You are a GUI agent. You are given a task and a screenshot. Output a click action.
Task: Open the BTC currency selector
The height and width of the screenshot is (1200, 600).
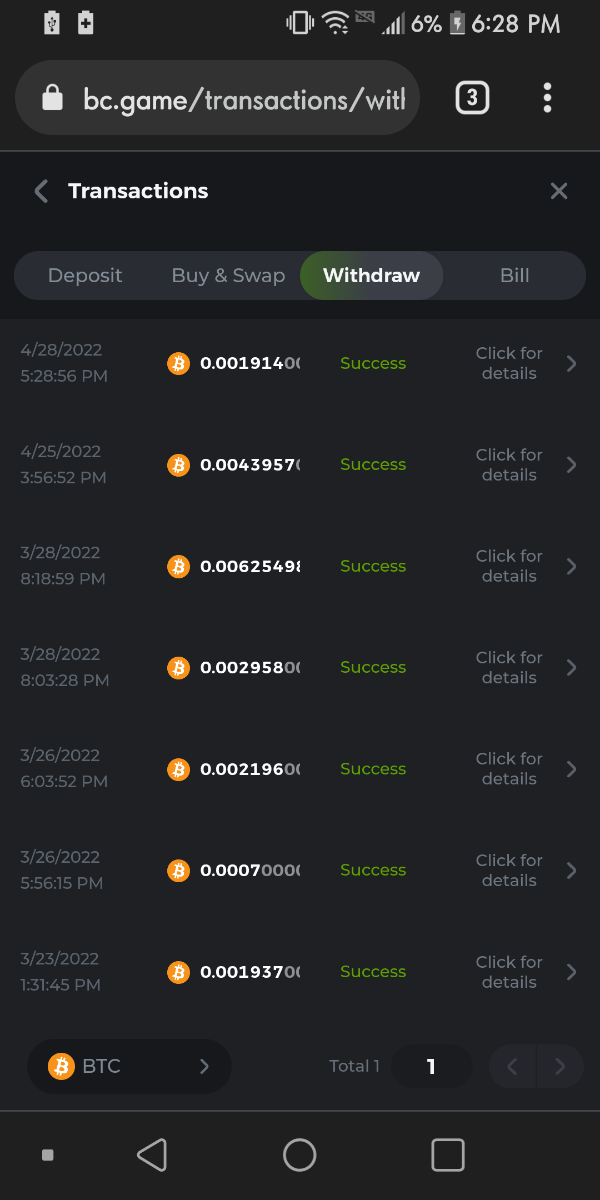(129, 1066)
